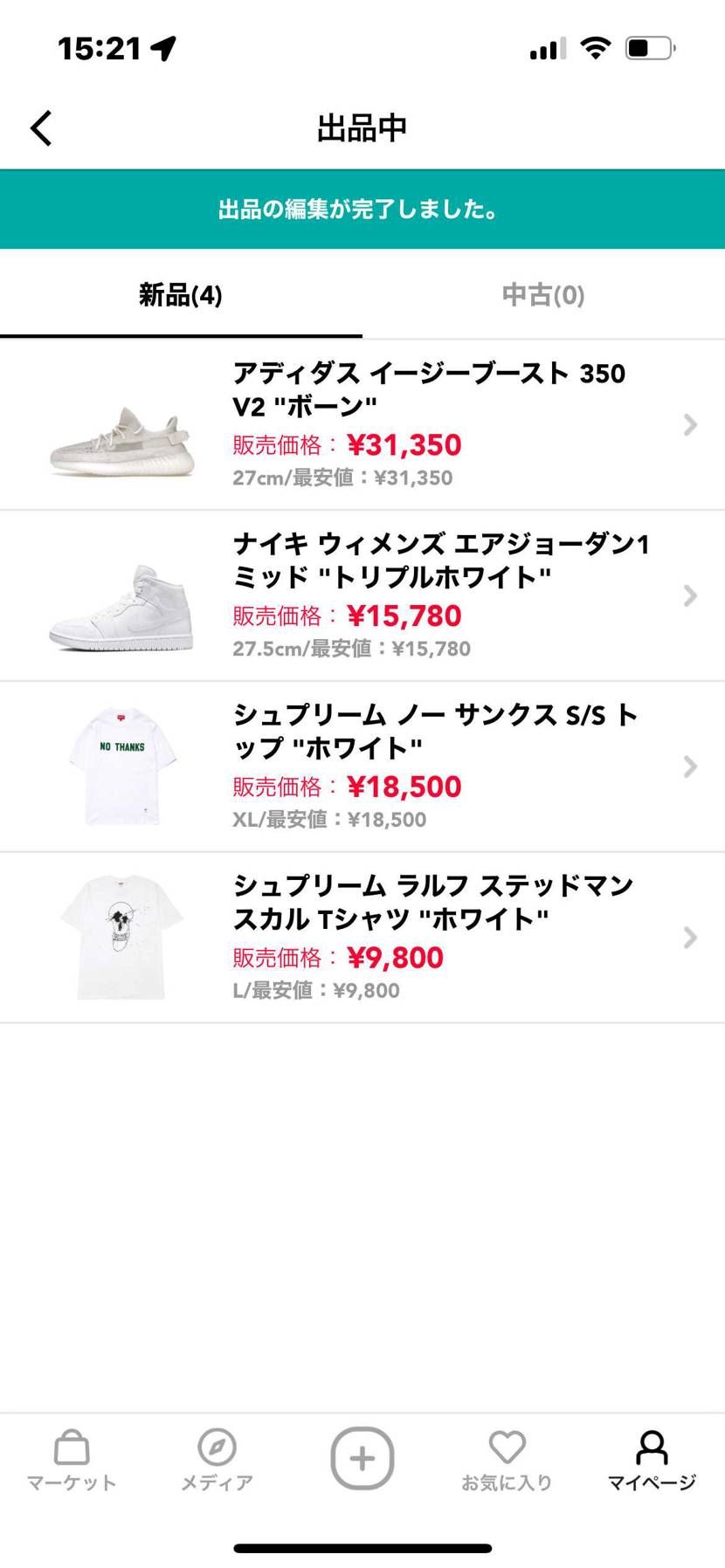
Task: Expand the No Thanks top listing details
Action: point(689,767)
